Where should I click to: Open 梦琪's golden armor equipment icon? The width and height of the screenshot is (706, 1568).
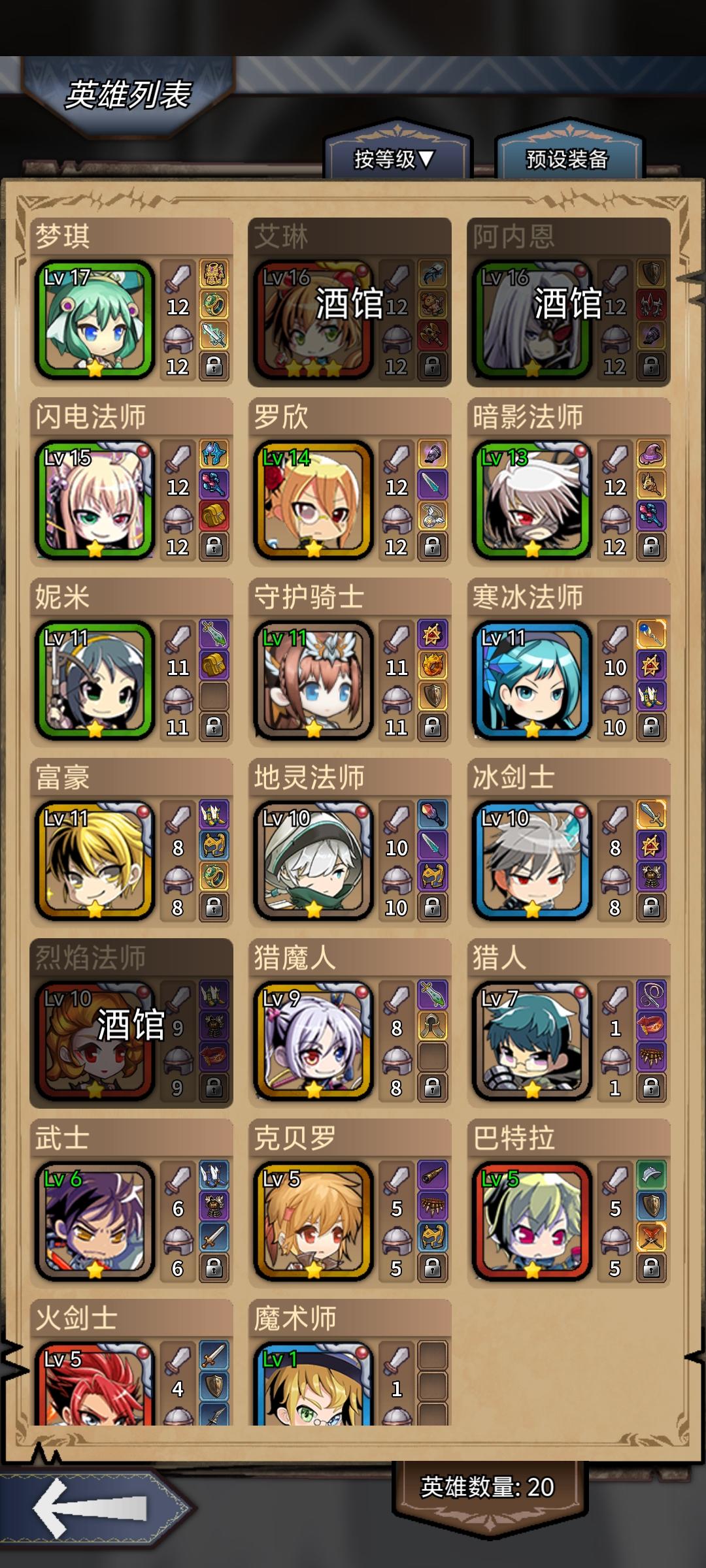click(214, 273)
